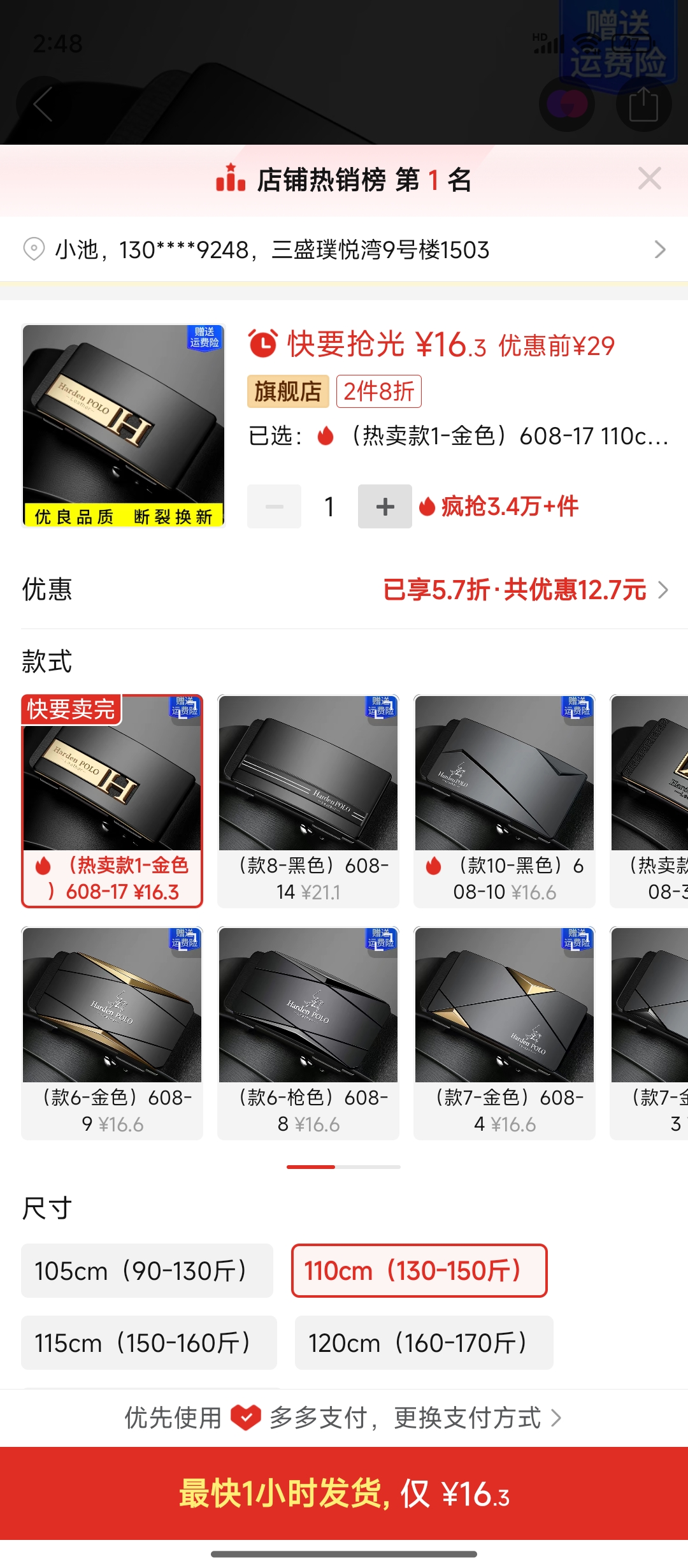Tap selected size 110cm（130-150斤）
This screenshot has width=688, height=1568.
pyautogui.click(x=419, y=1271)
